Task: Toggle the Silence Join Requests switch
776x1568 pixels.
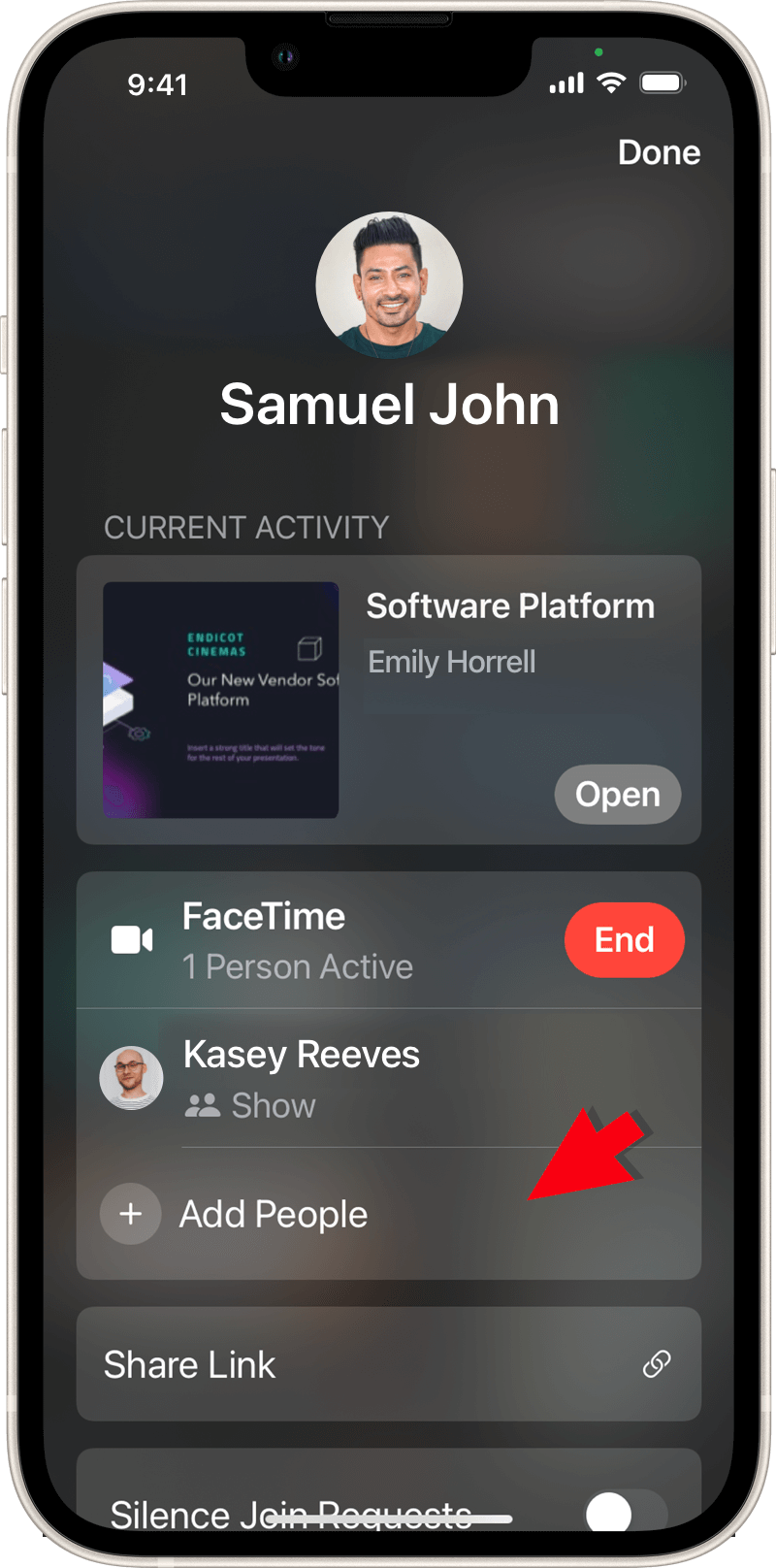Action: (626, 1512)
